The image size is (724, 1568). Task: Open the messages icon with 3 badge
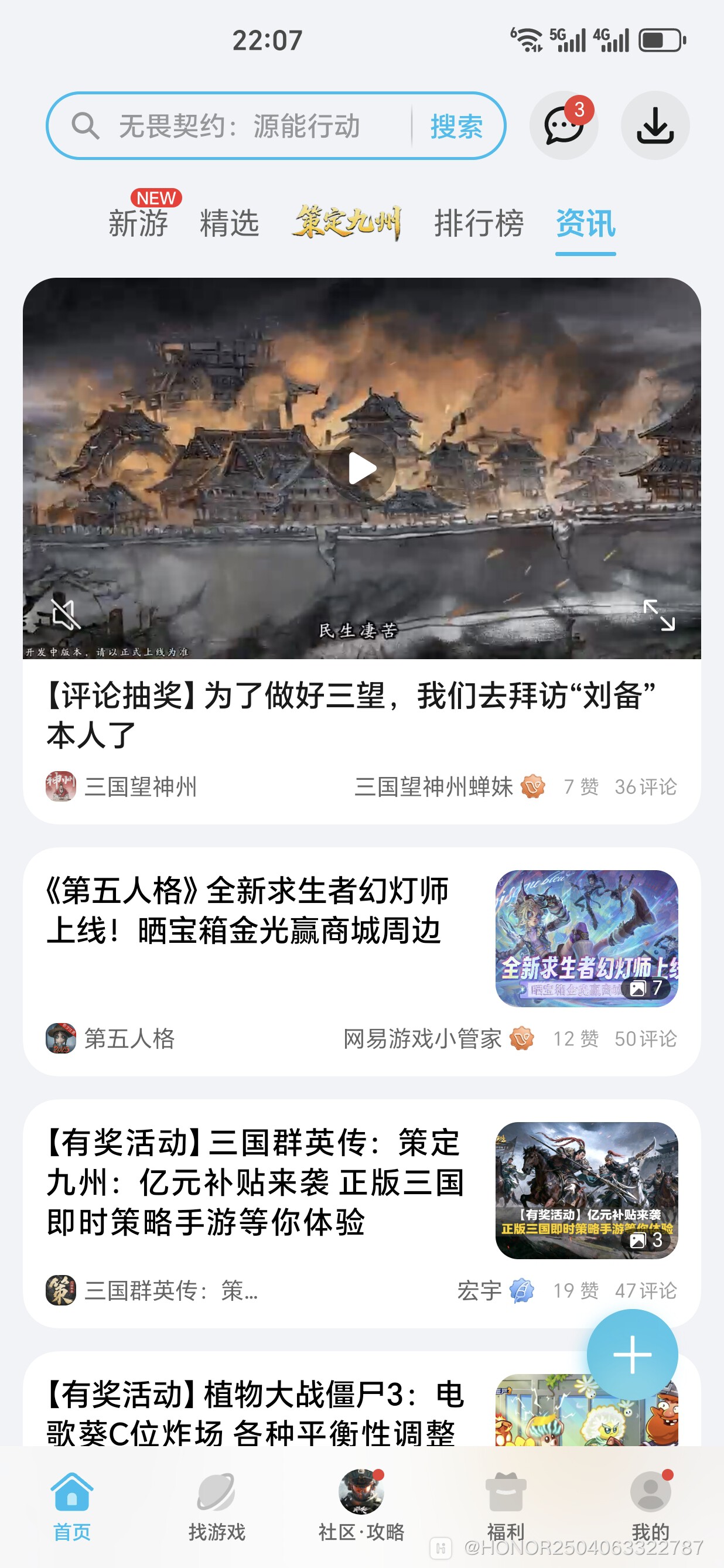pyautogui.click(x=564, y=126)
